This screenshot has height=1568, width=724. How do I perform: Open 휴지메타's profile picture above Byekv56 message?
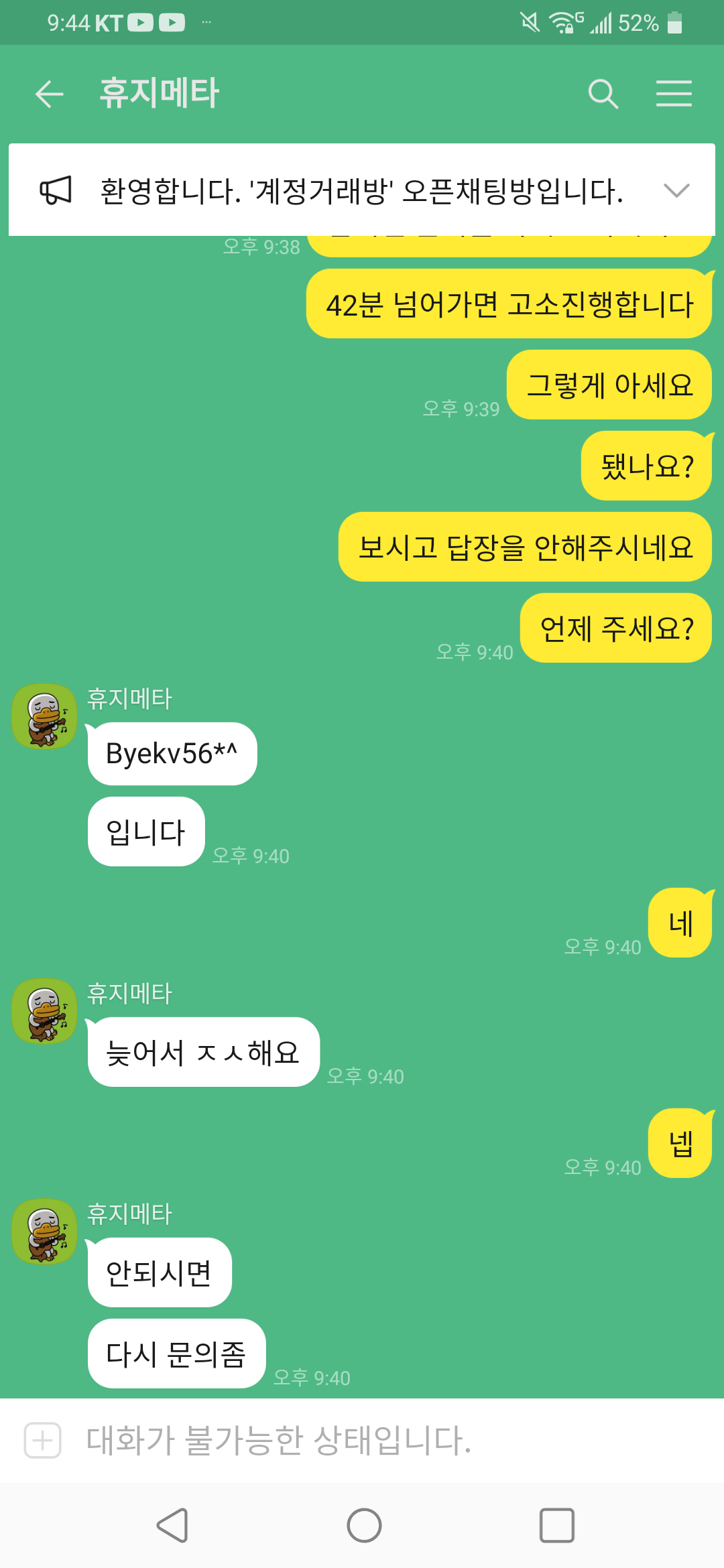point(44,716)
